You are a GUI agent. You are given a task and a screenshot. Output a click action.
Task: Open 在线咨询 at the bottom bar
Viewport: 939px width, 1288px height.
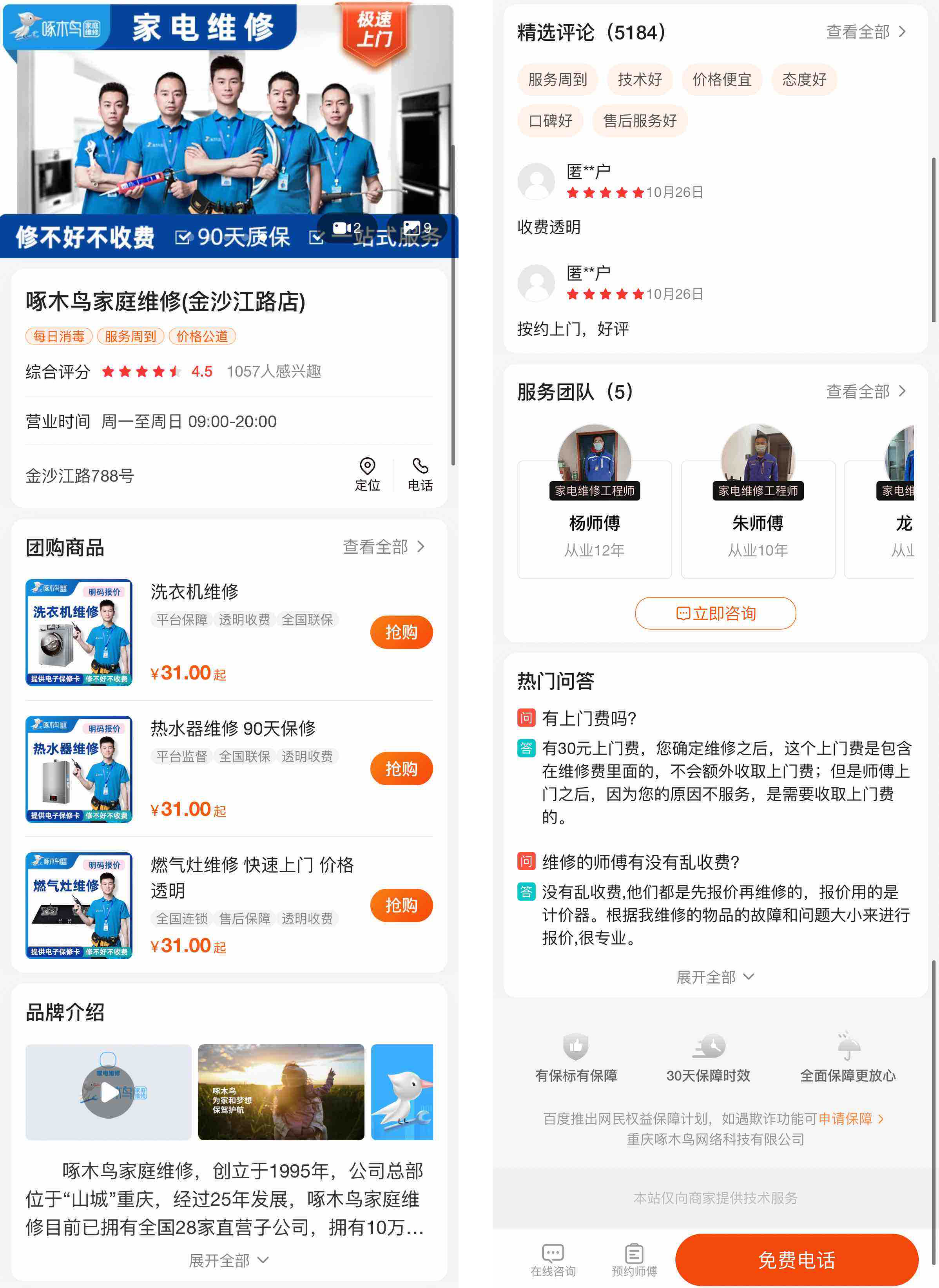tap(553, 1260)
